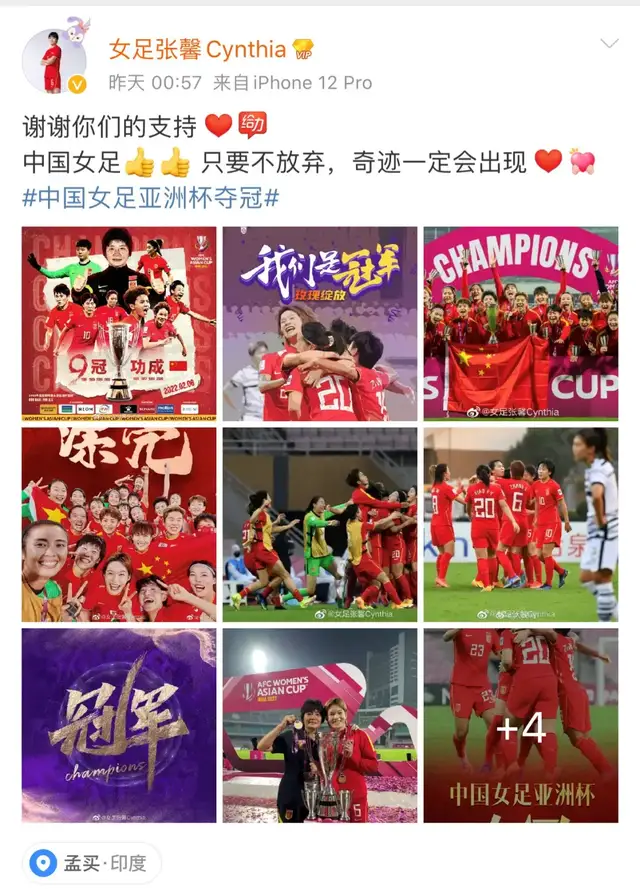Open the 荣光 team selfie image
Image resolution: width=640 pixels, height=895 pixels.
coord(119,524)
